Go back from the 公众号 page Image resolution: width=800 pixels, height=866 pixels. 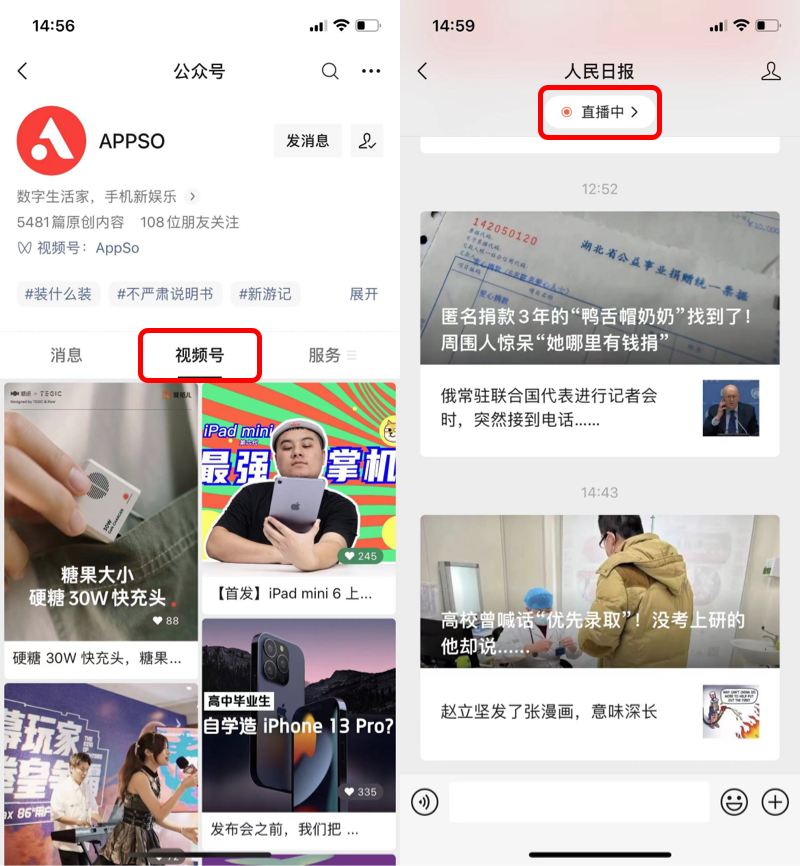[x=23, y=71]
